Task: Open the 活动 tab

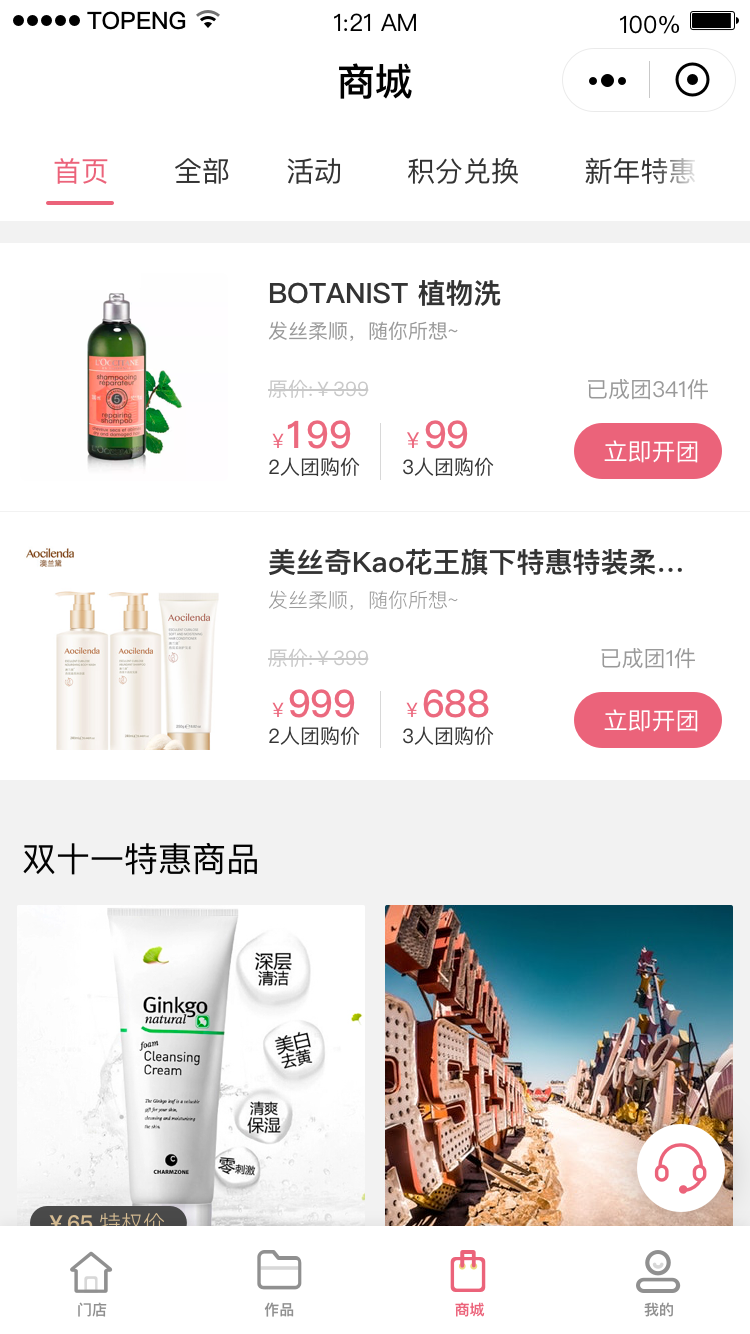Action: tap(314, 171)
